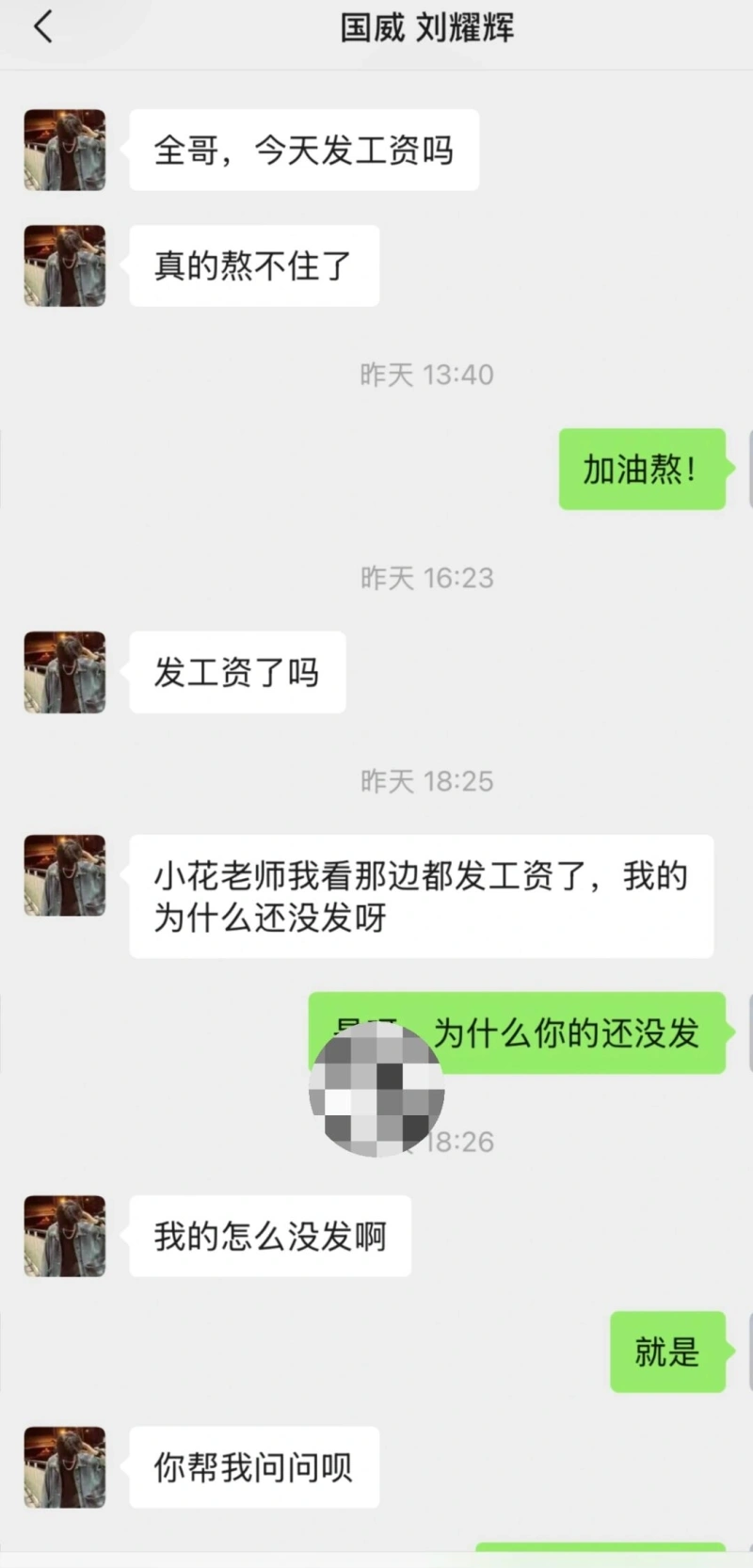The height and width of the screenshot is (1568, 753).
Task: View profile from avatar beside '你帮我问问呗'
Action: point(64,1466)
